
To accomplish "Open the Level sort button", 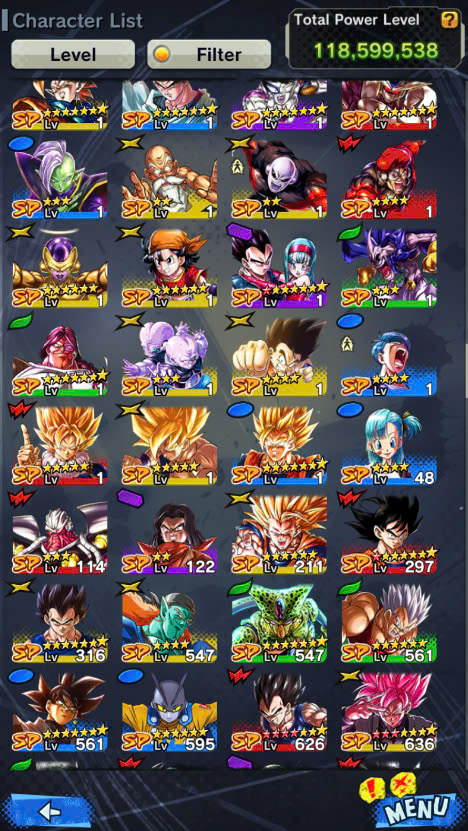I will click(x=73, y=54).
